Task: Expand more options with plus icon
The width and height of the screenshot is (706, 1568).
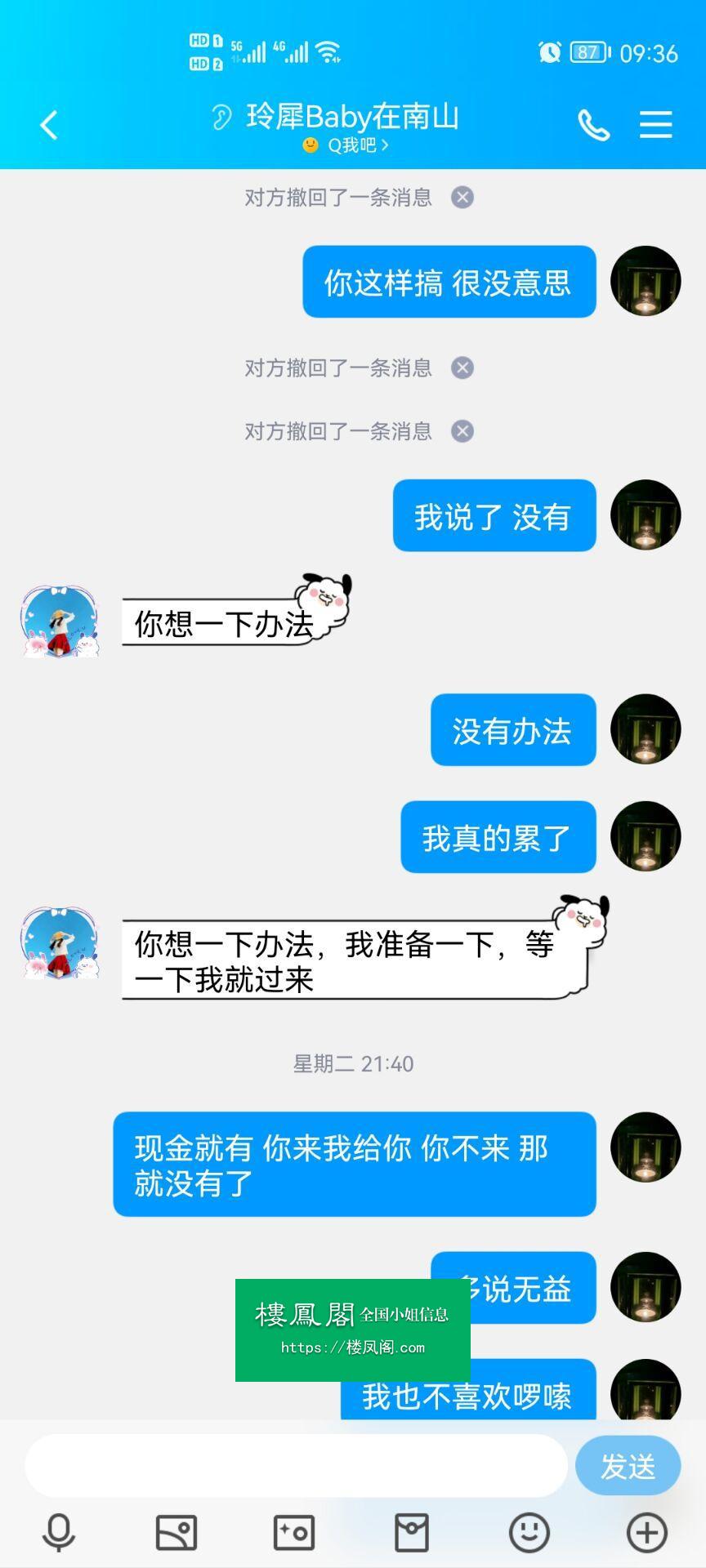Action: (x=646, y=1532)
